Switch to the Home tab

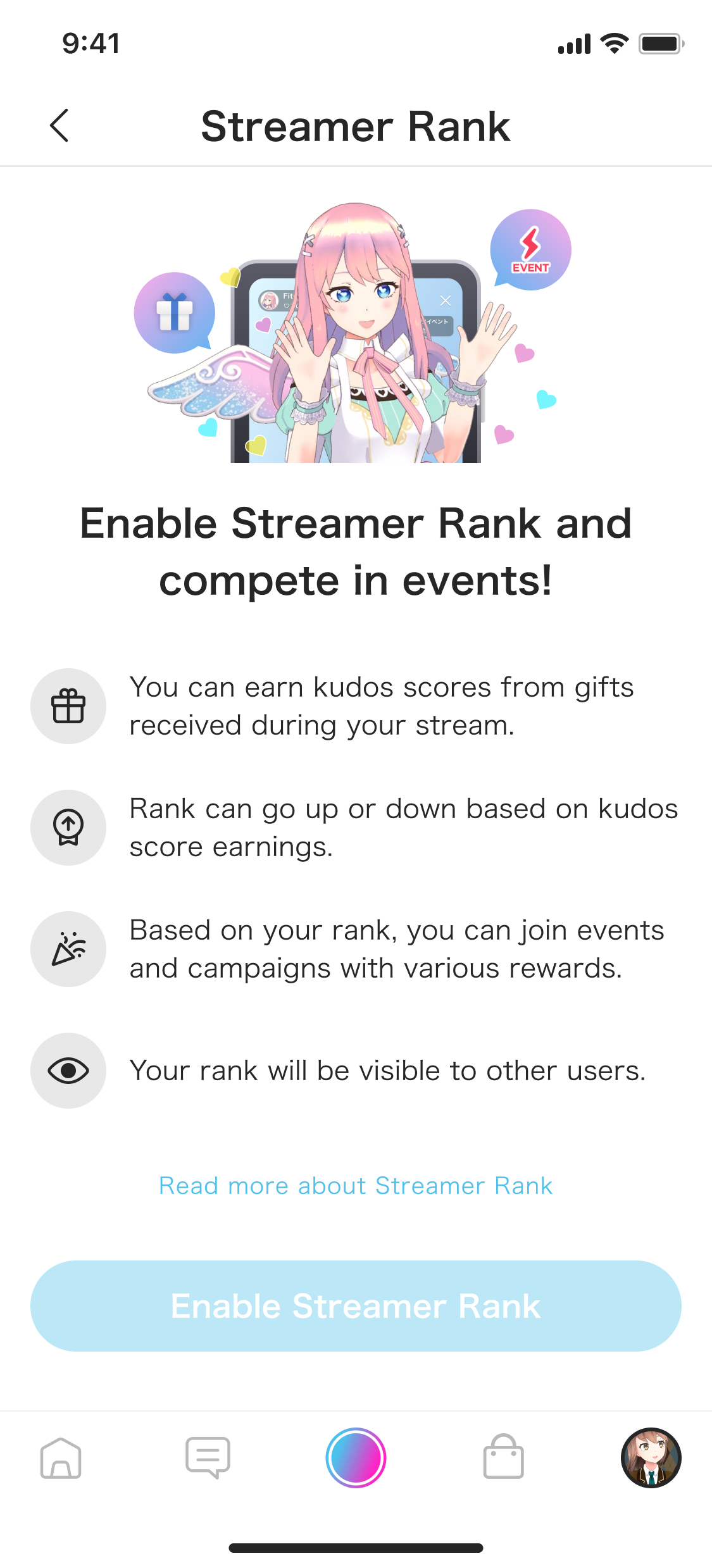(x=61, y=1458)
